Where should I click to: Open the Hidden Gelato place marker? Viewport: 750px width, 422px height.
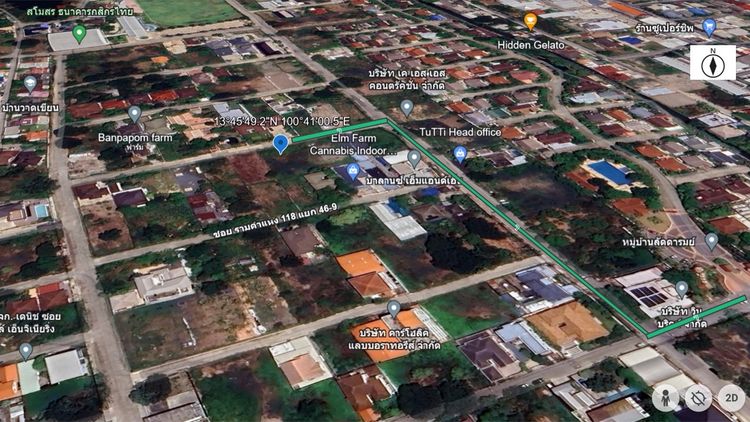[x=530, y=20]
